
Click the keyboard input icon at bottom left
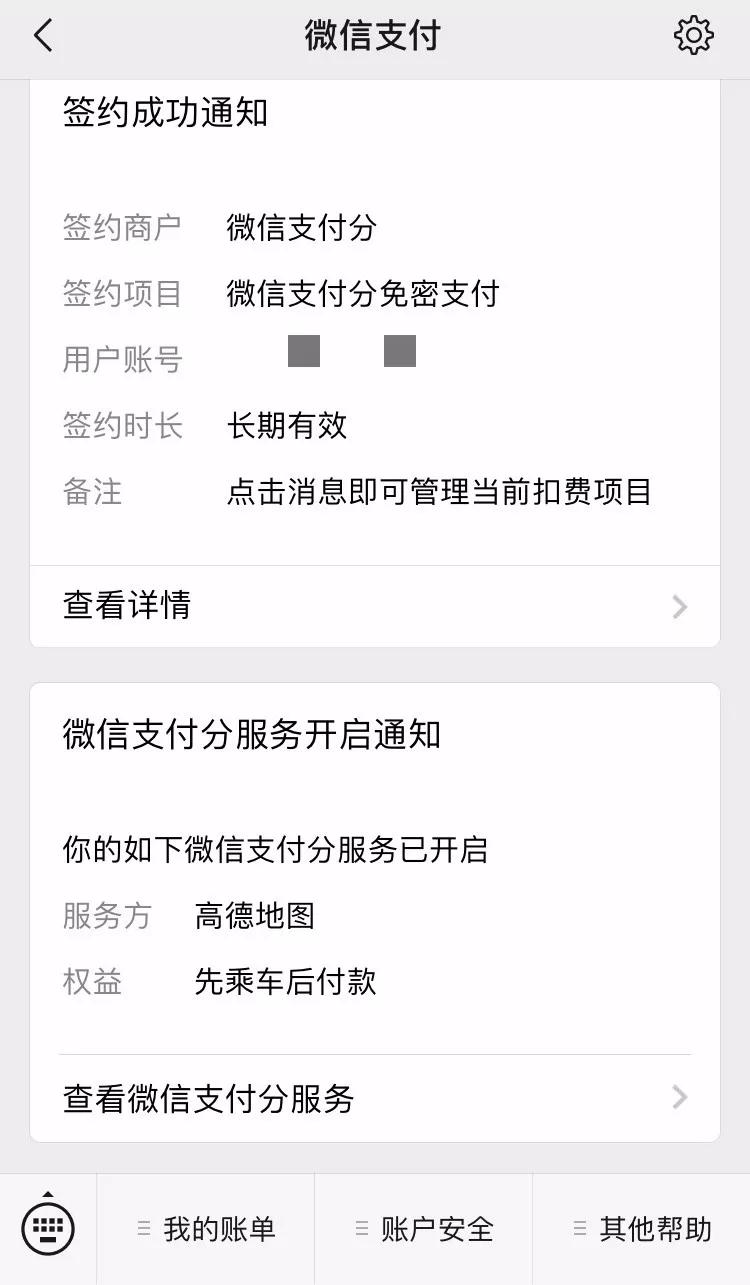click(x=48, y=1228)
